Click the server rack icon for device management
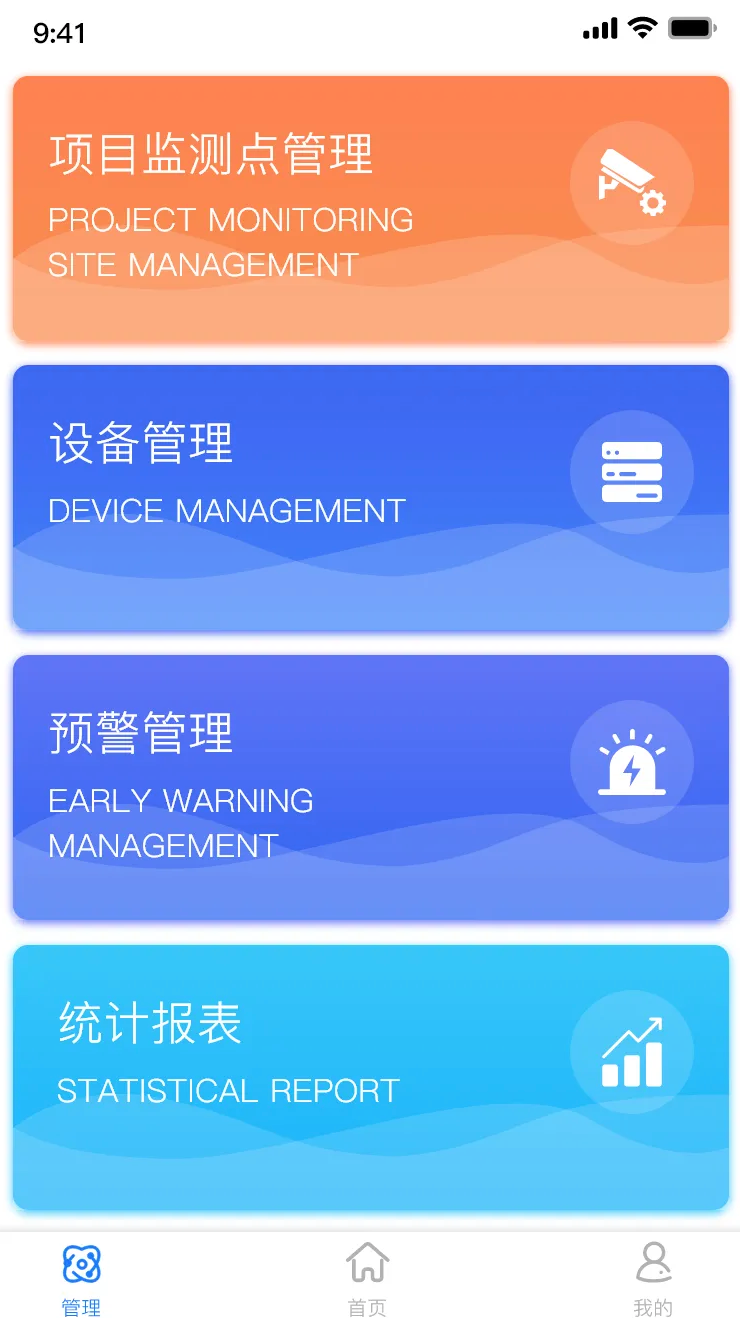 coord(630,470)
